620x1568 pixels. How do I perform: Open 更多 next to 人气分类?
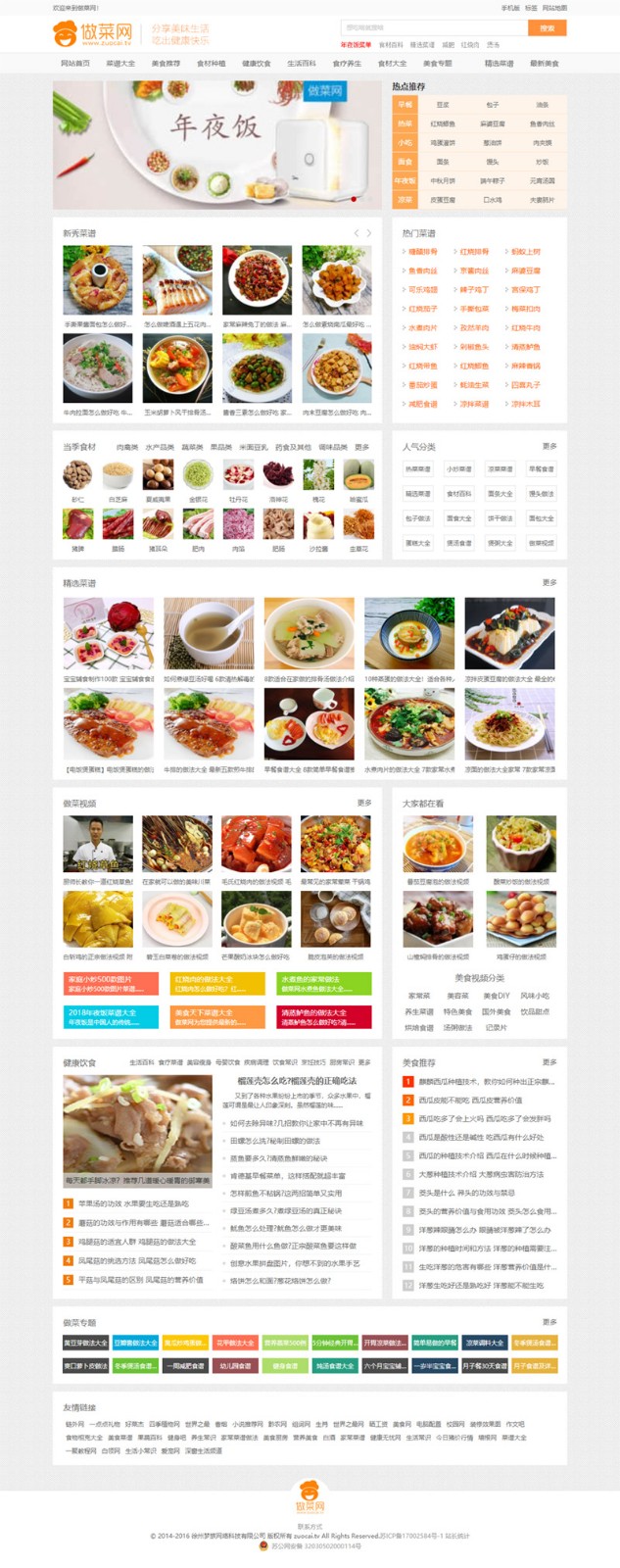tap(549, 446)
